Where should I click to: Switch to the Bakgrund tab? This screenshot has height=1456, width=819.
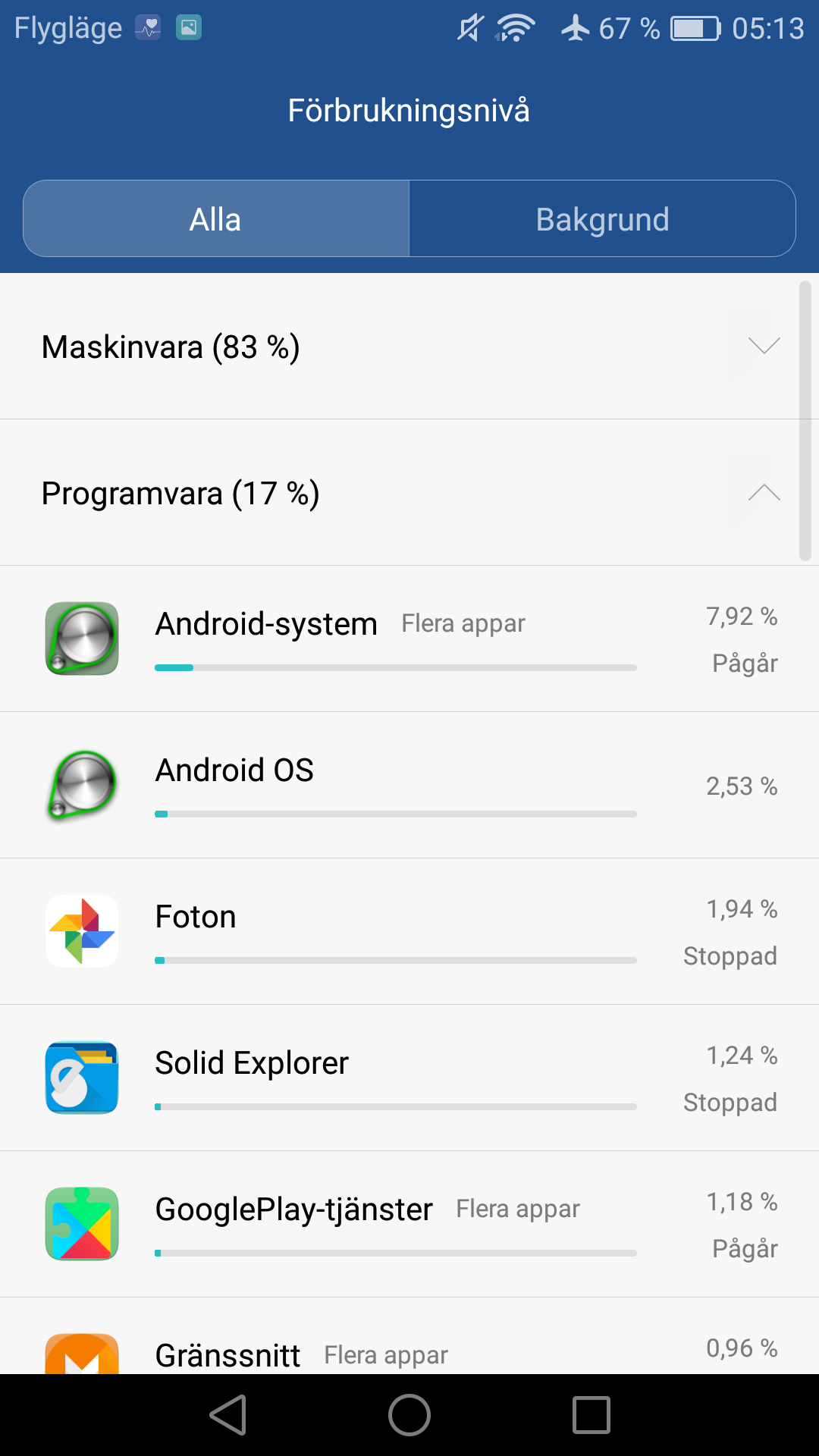(602, 219)
